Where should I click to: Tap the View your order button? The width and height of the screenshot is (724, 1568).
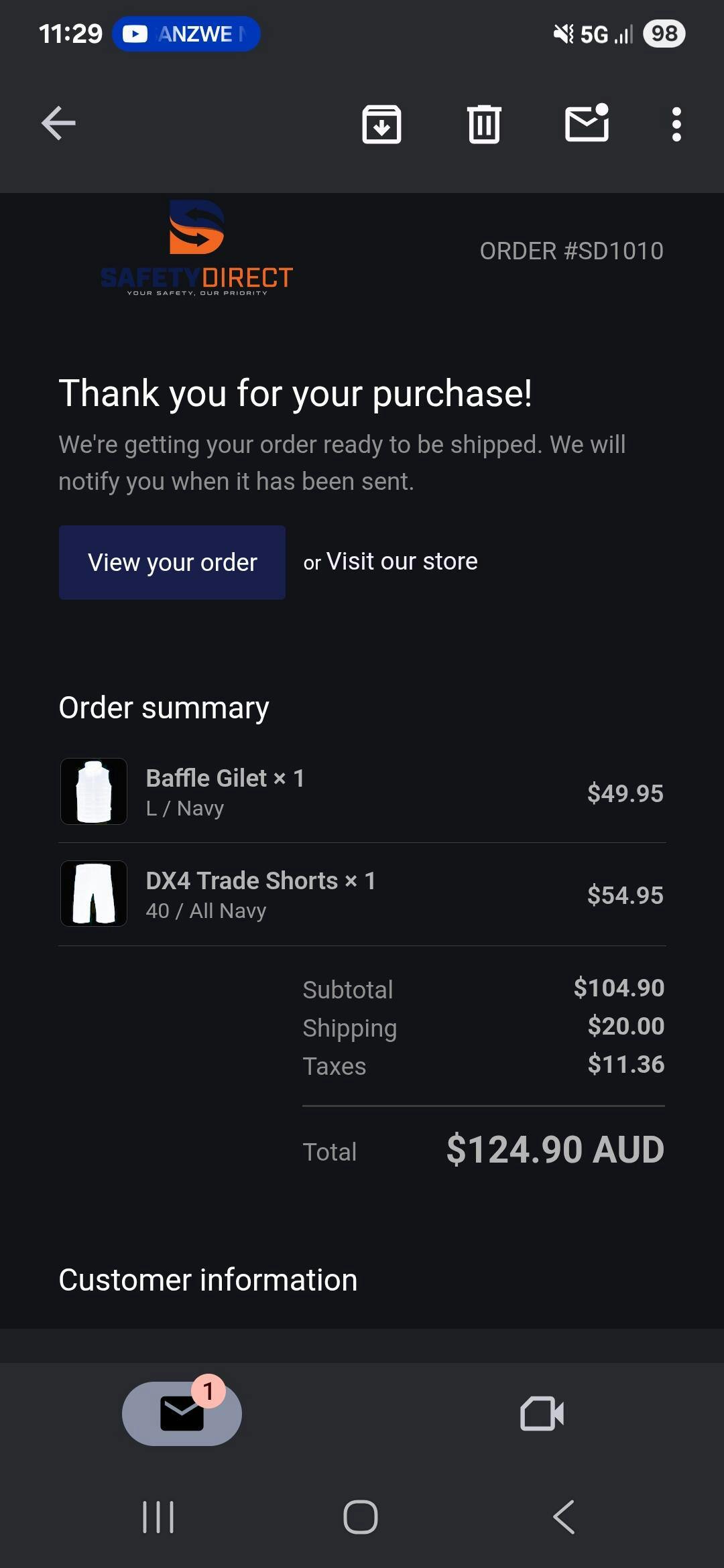(x=172, y=562)
